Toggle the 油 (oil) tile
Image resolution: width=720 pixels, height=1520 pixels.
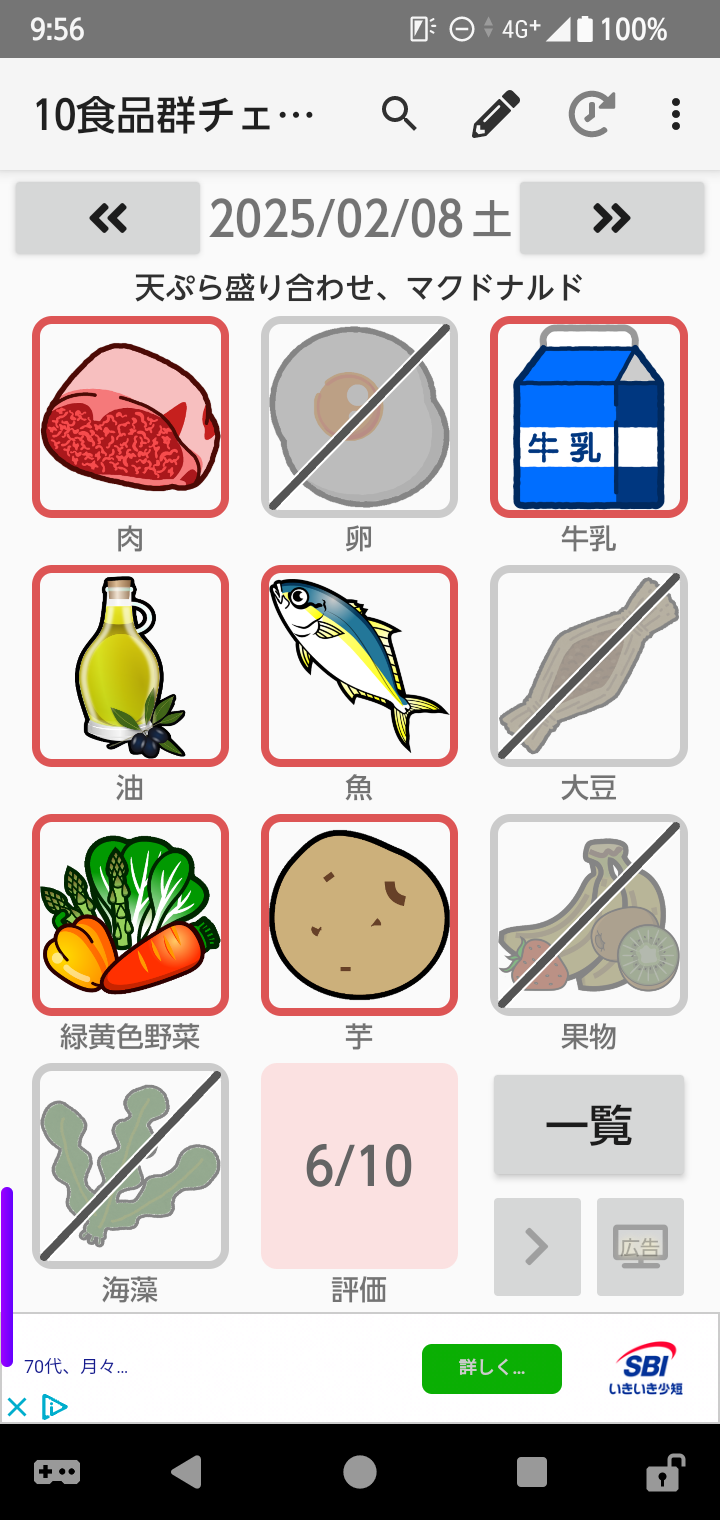point(130,666)
